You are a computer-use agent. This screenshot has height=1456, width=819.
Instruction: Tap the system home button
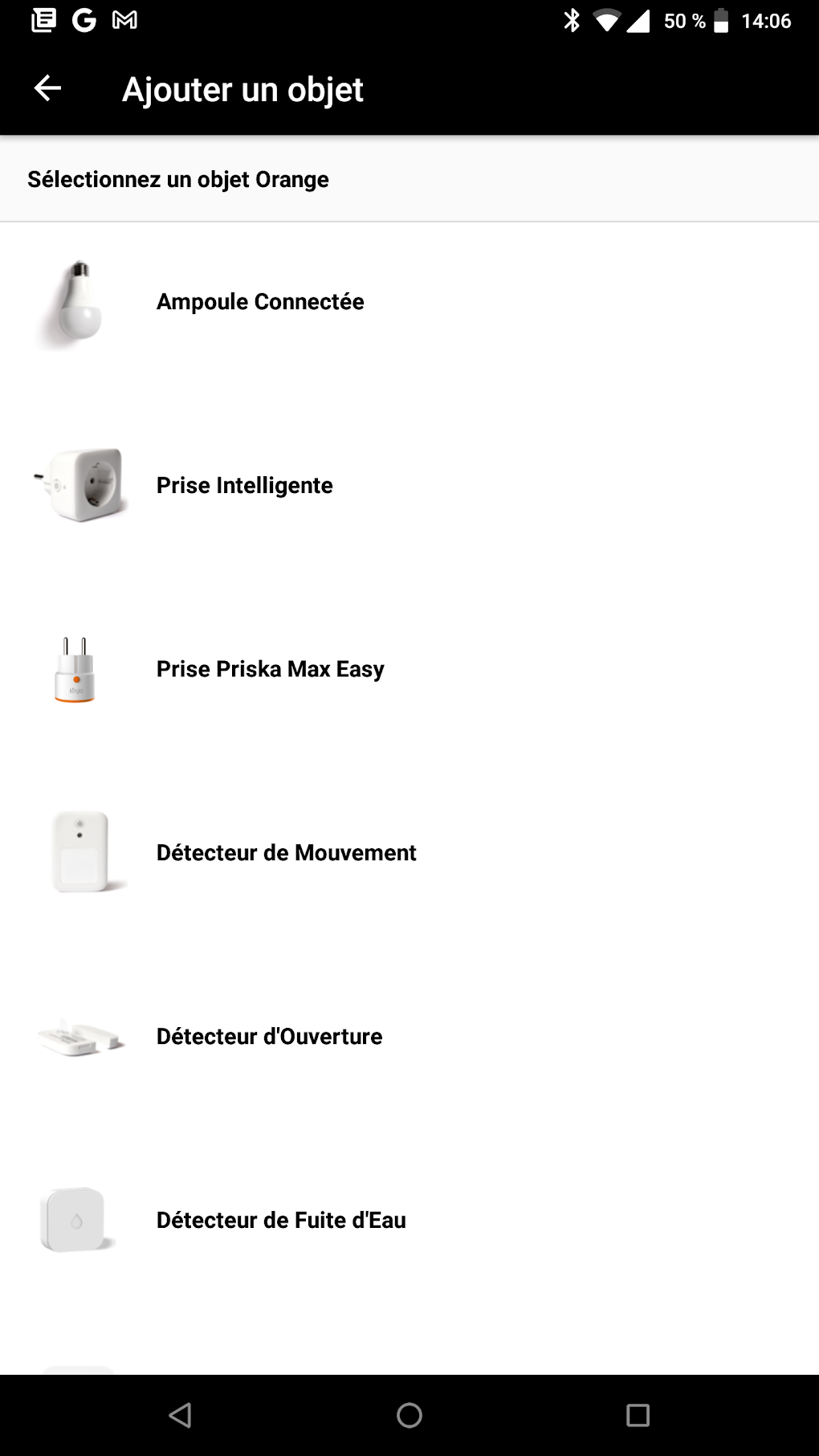409,1415
